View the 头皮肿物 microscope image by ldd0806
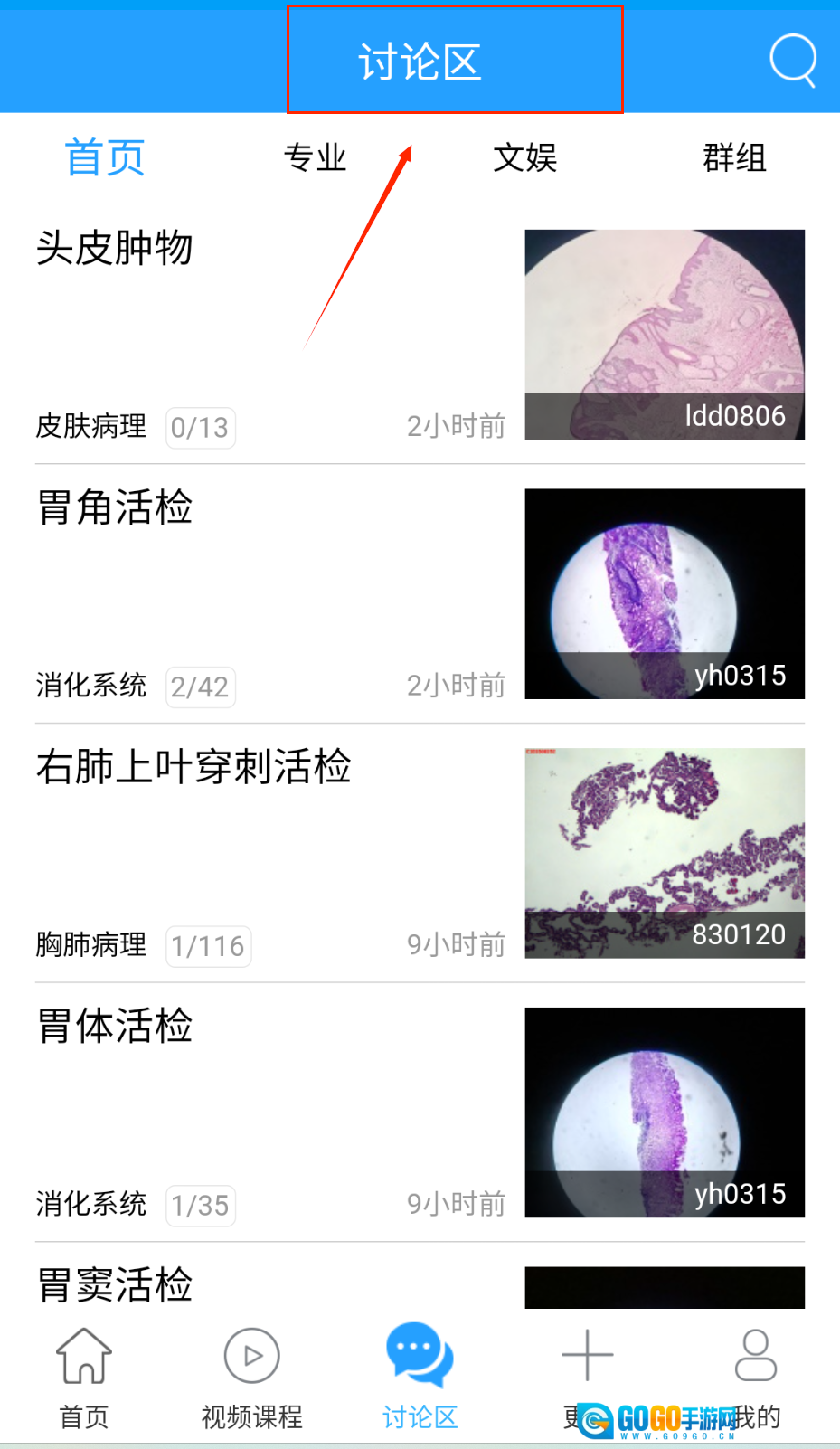The width and height of the screenshot is (840, 1449). click(665, 335)
